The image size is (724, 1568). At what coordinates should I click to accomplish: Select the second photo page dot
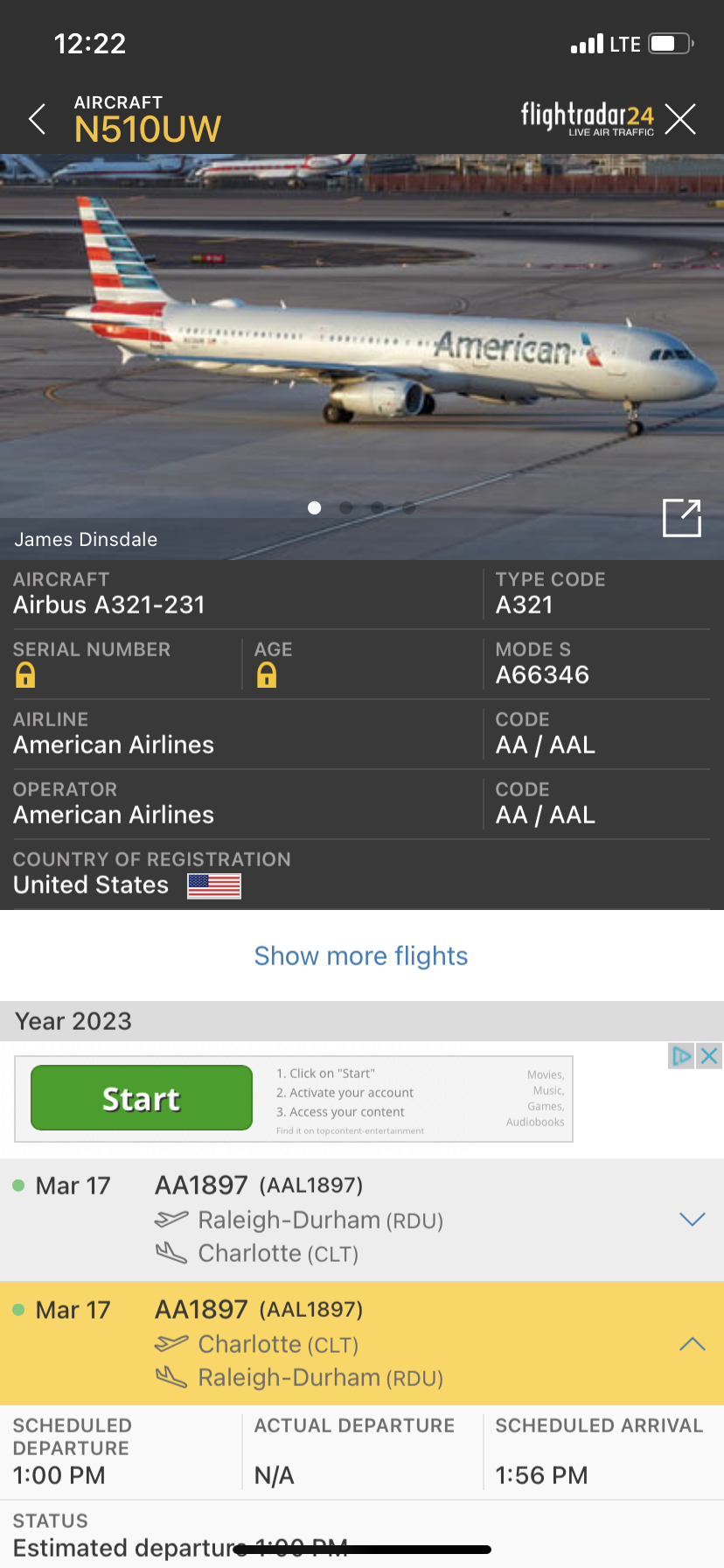pyautogui.click(x=346, y=507)
